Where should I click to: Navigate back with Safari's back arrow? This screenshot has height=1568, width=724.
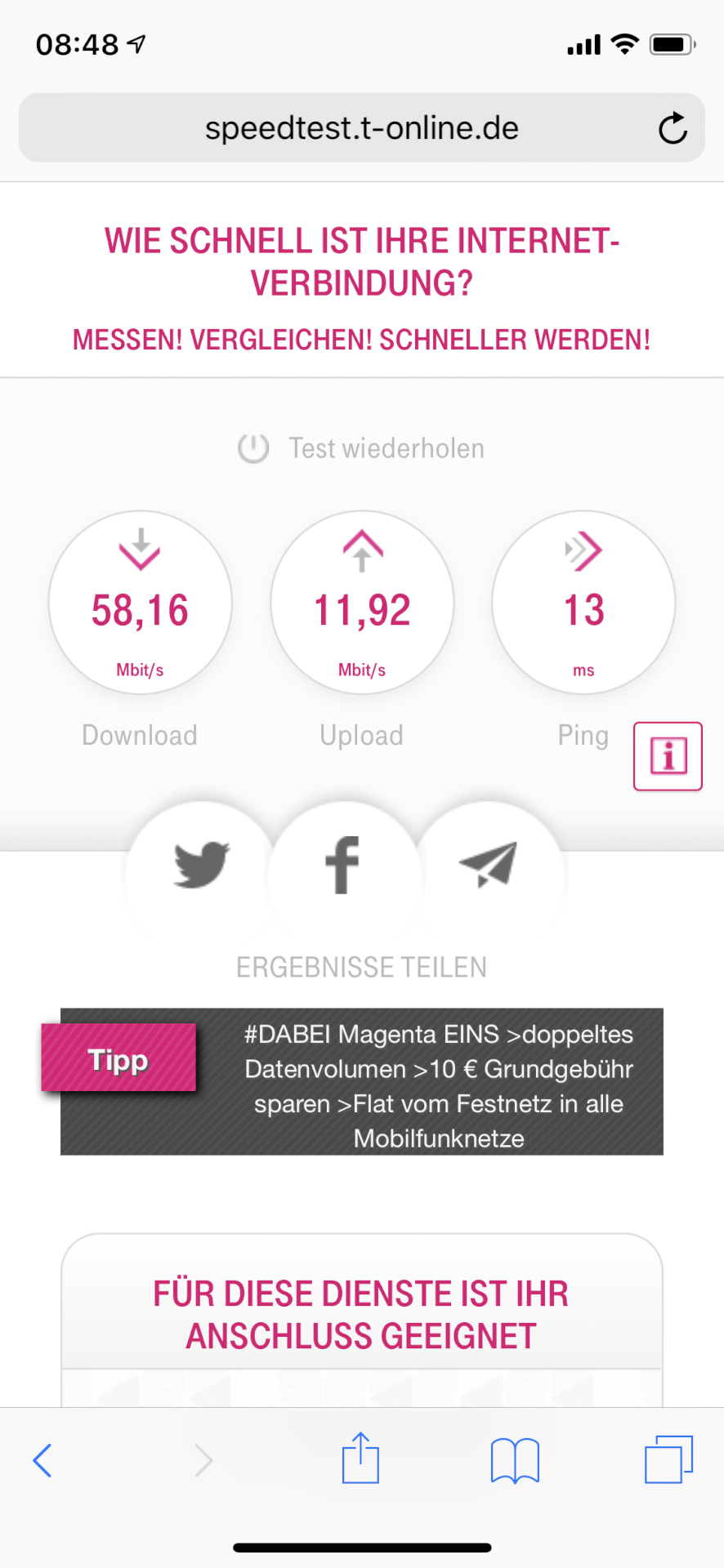pyautogui.click(x=42, y=1461)
